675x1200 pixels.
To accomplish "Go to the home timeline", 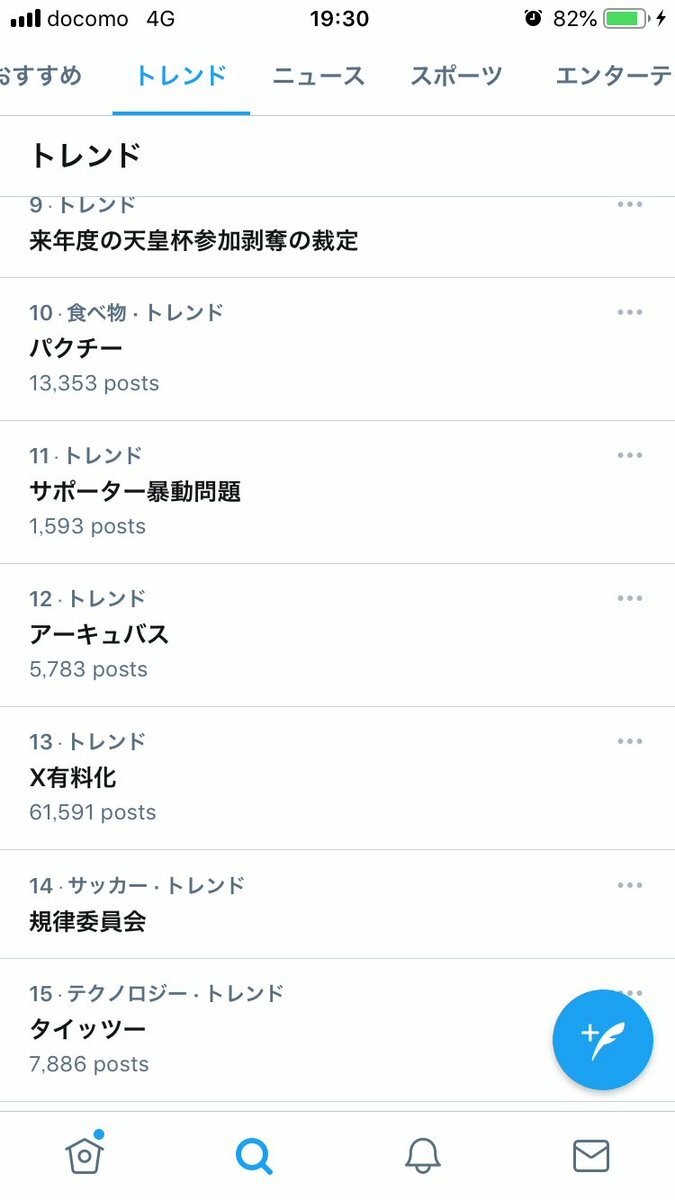I will point(85,1155).
